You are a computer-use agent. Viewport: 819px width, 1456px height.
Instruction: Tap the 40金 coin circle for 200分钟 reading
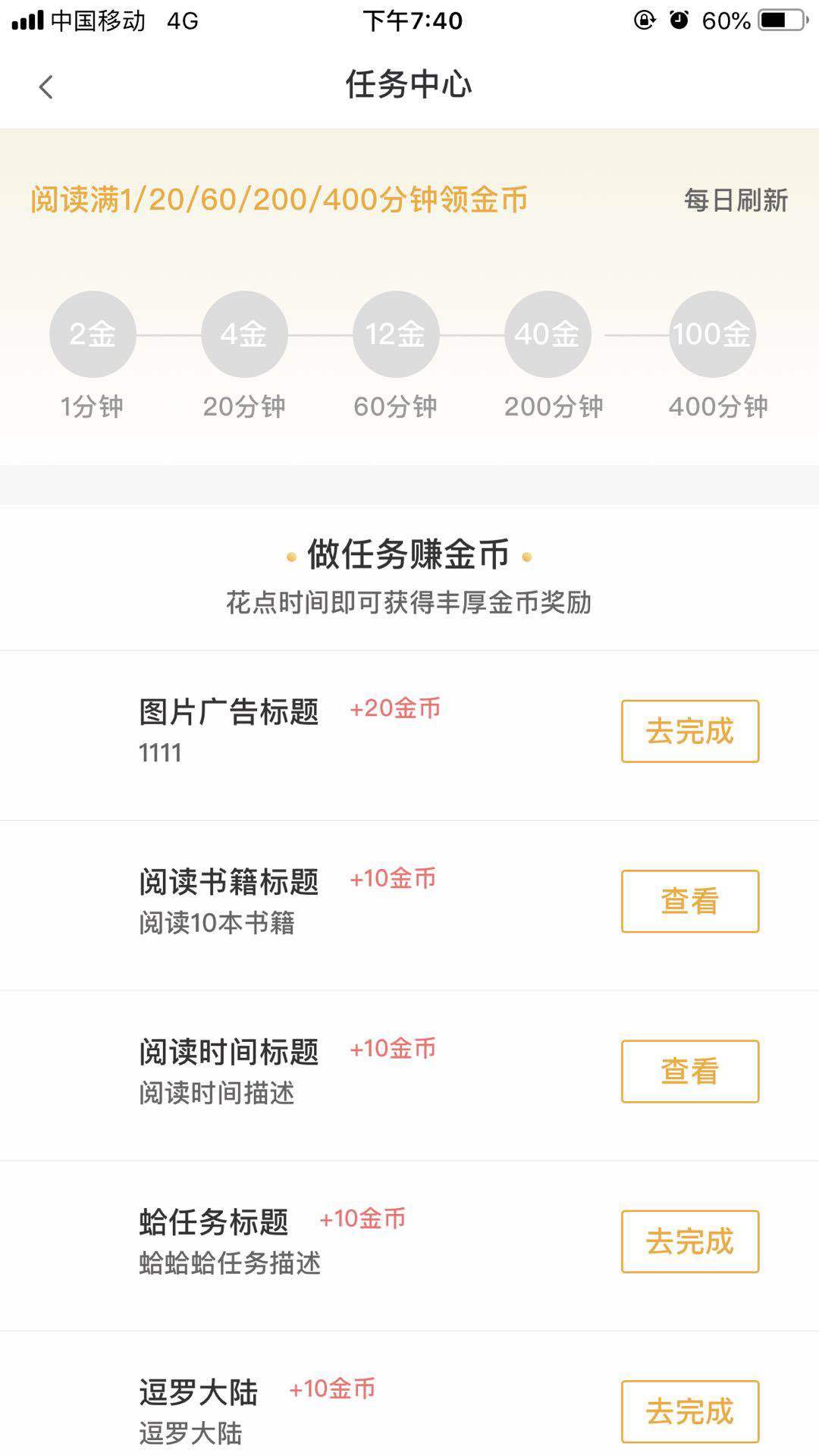click(x=548, y=334)
